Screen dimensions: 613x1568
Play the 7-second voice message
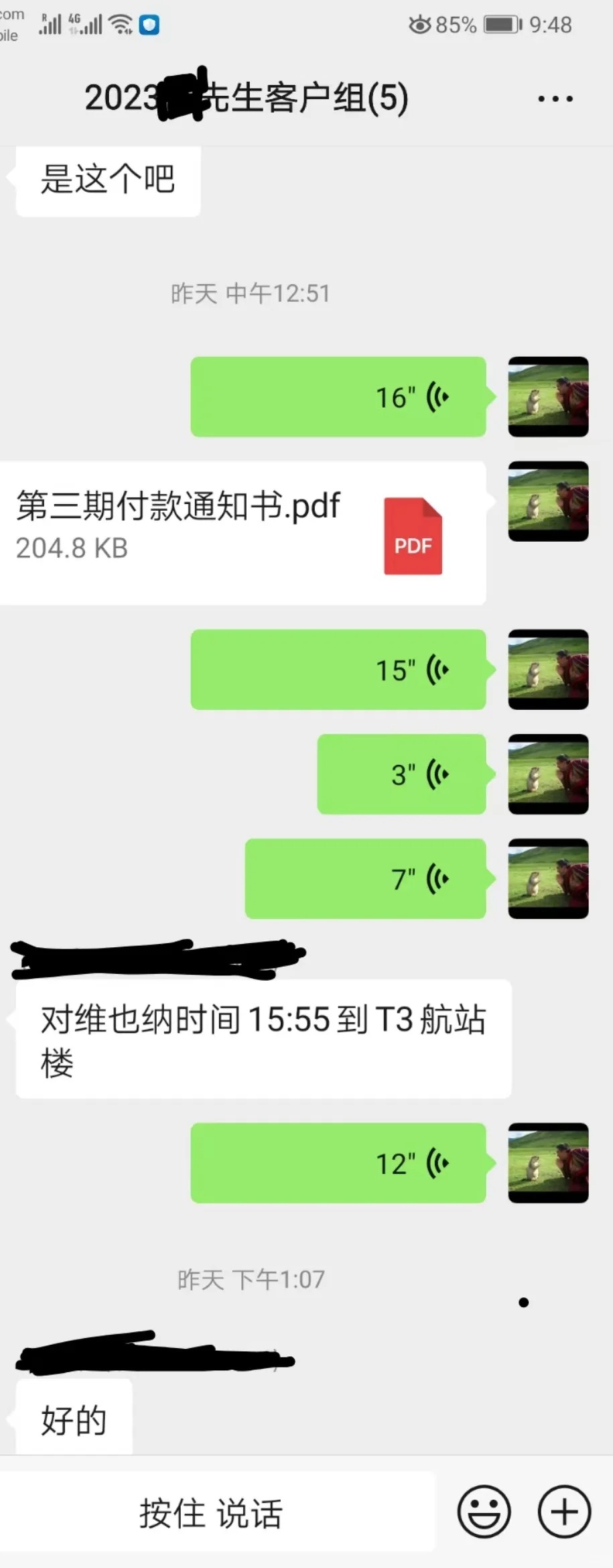click(365, 879)
